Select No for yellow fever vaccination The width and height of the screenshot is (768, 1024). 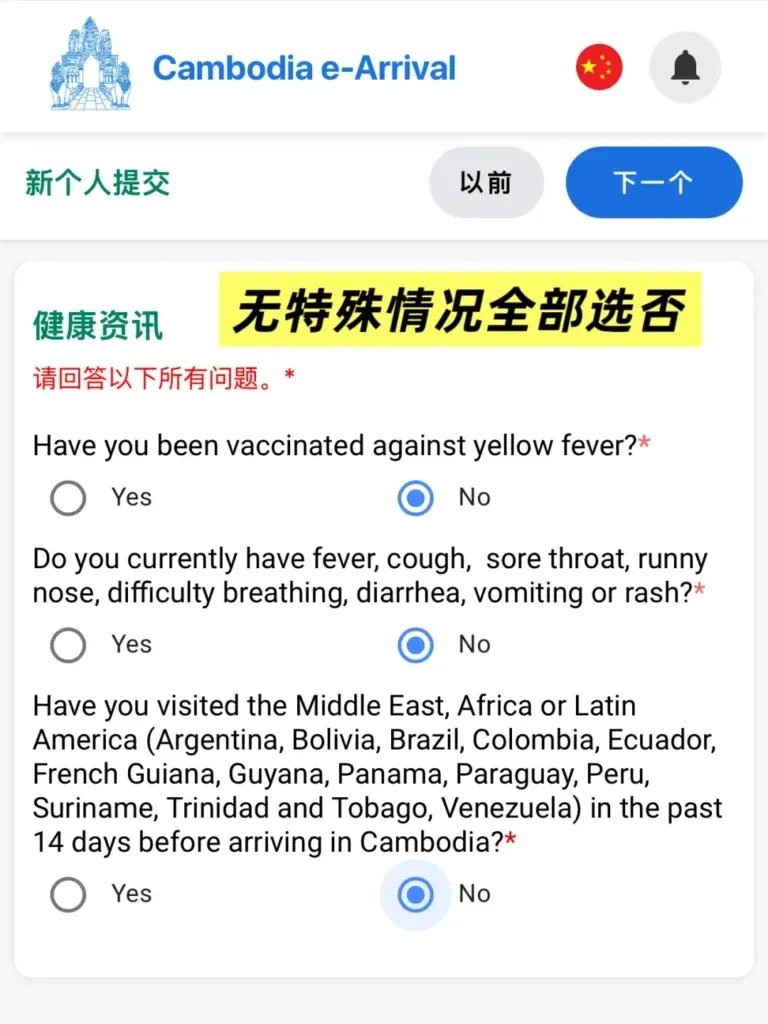[x=415, y=497]
